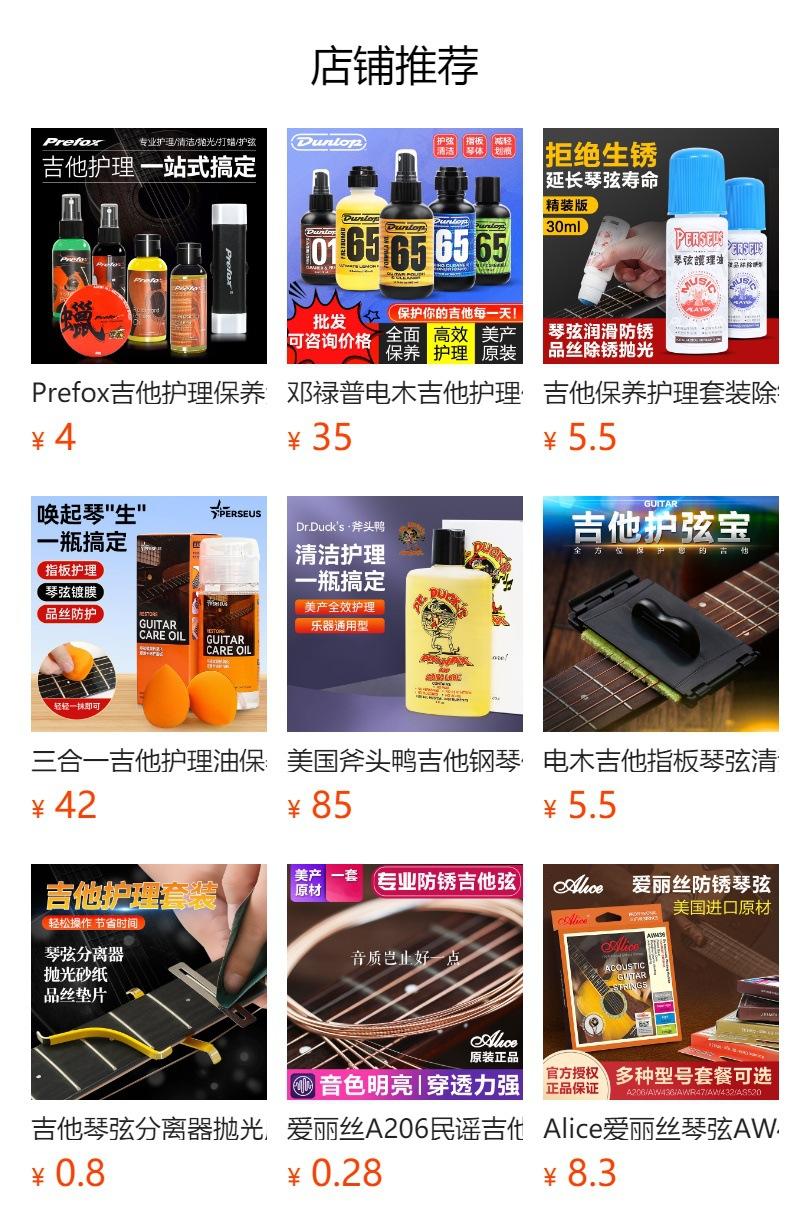This screenshot has height=1232, width=790.
Task: Open the Alice爱丽丝琴弦AW product card
Action: click(661, 982)
